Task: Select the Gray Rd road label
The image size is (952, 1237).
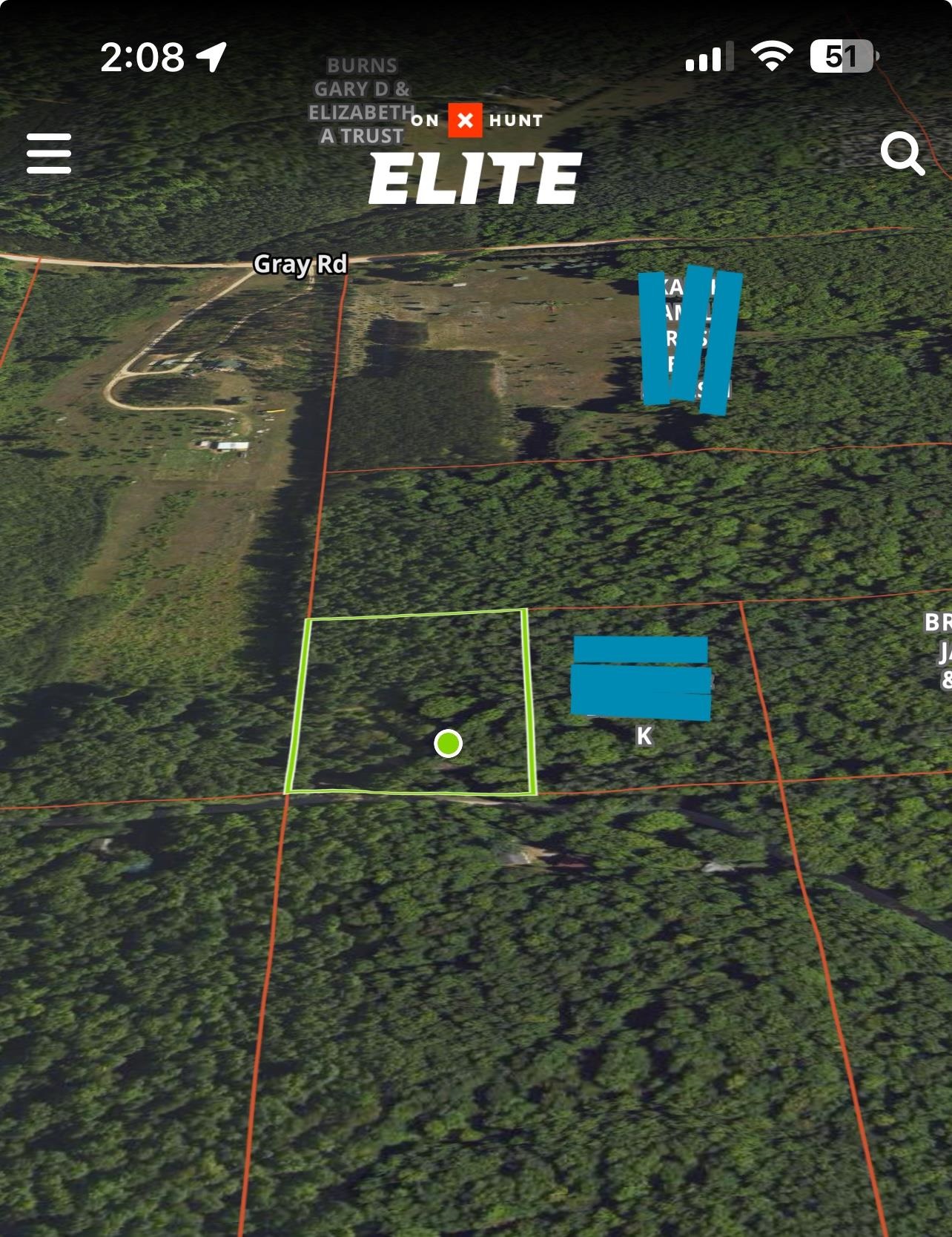Action: [x=301, y=264]
